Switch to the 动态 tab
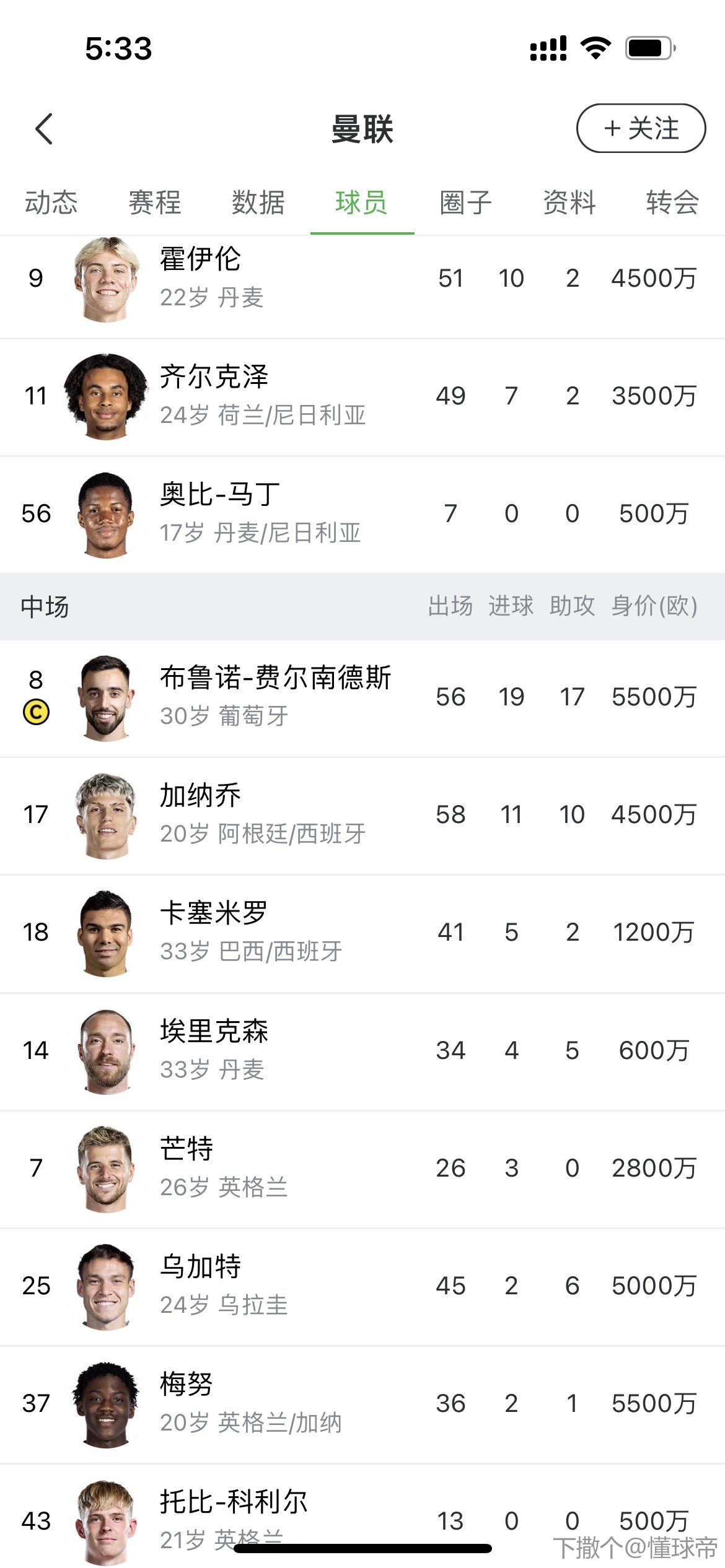The height and width of the screenshot is (1568, 725). pos(51,203)
